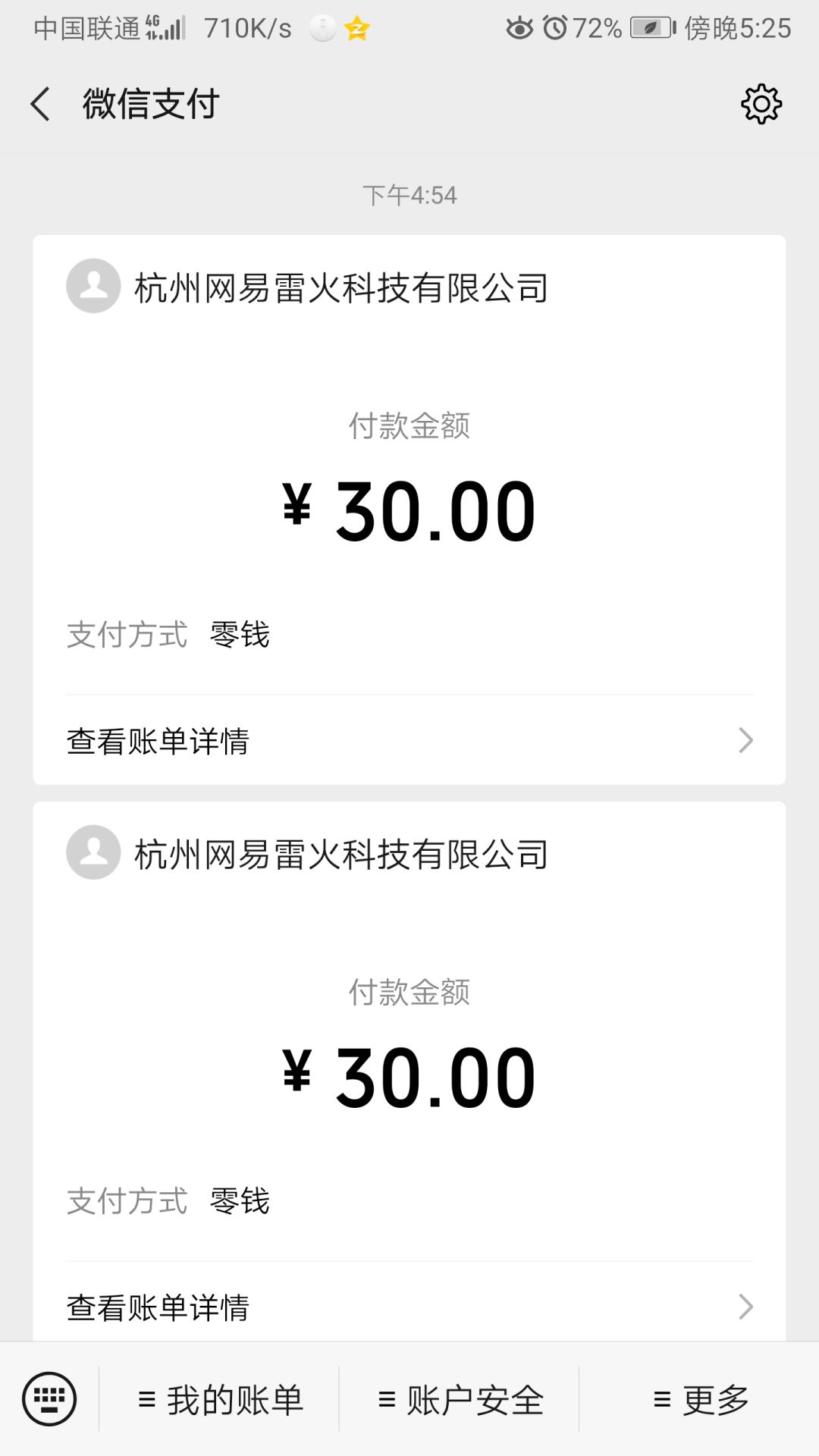Tap the yellow star icon in status bar
Image resolution: width=819 pixels, height=1456 pixels.
point(356,28)
